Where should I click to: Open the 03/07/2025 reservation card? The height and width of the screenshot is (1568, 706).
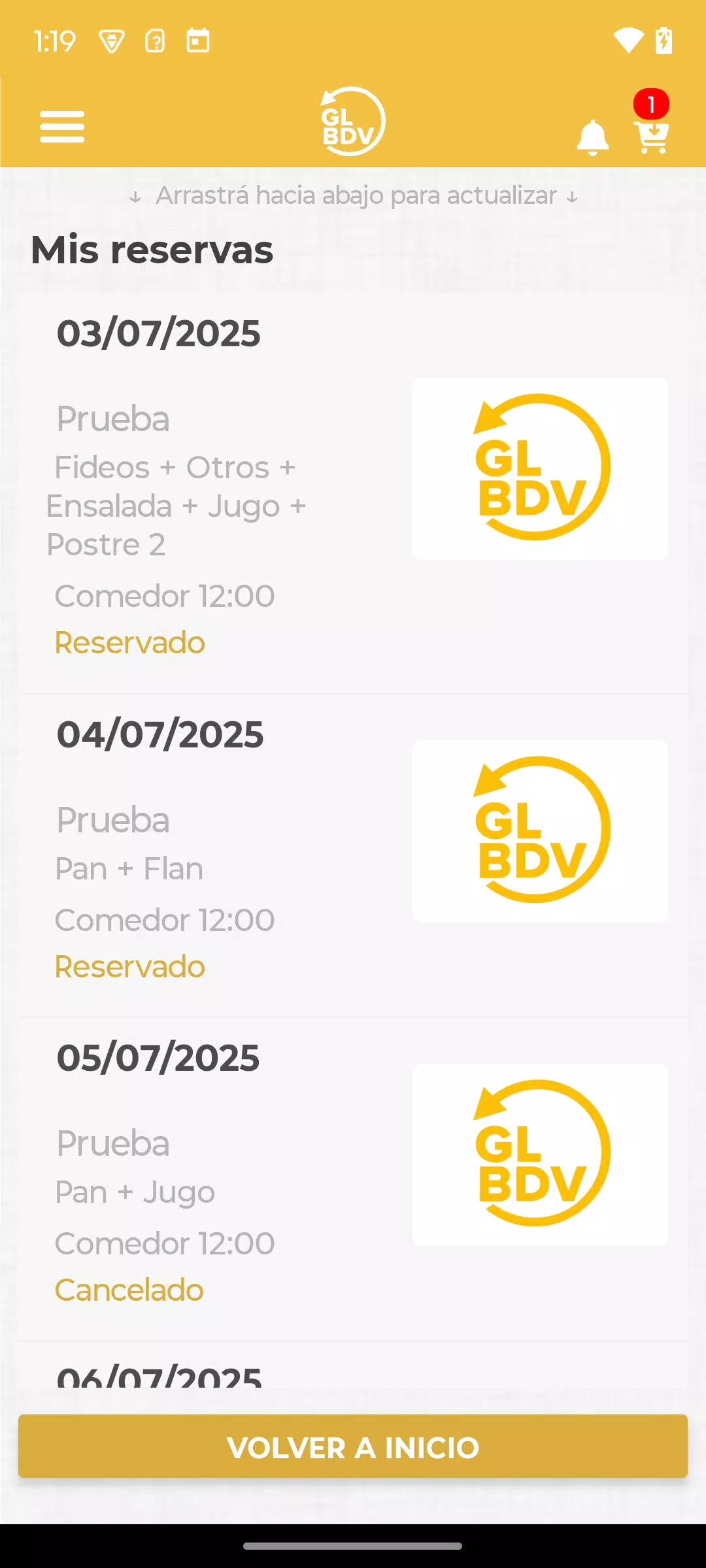tap(353, 493)
